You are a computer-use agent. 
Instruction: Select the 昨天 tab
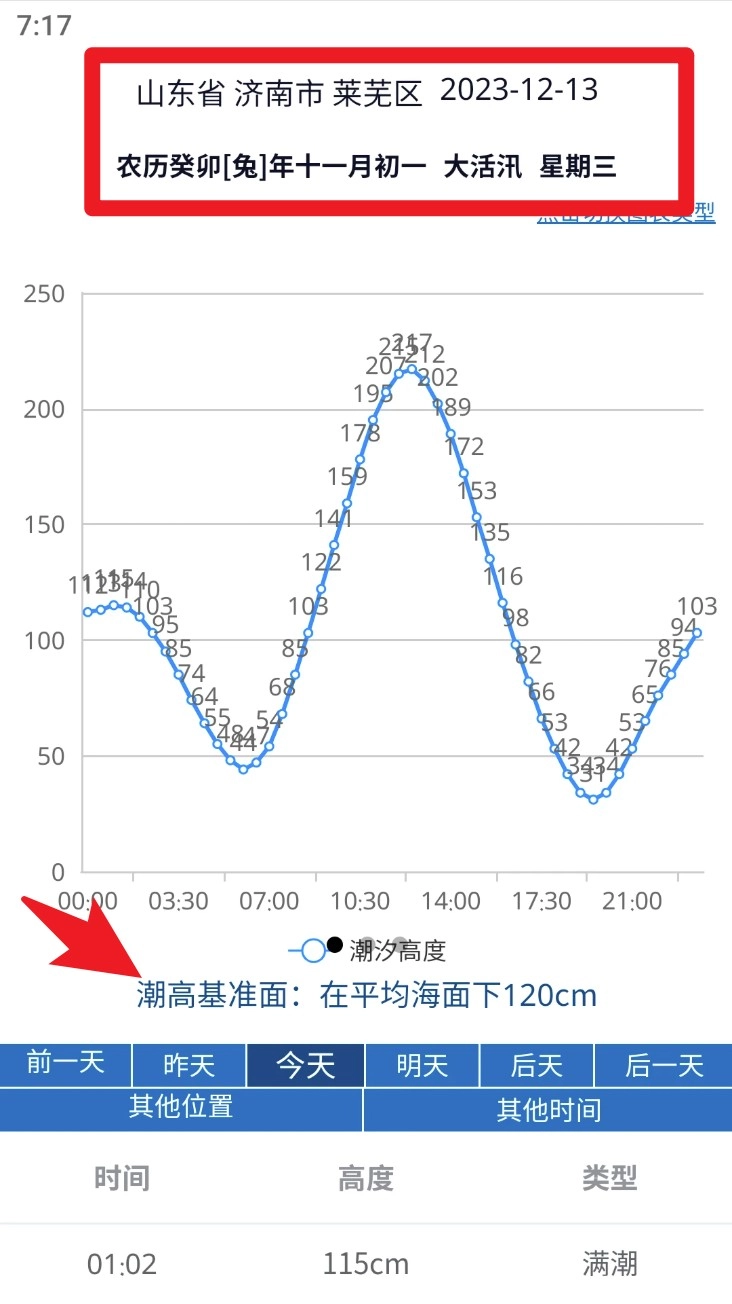point(189,1064)
